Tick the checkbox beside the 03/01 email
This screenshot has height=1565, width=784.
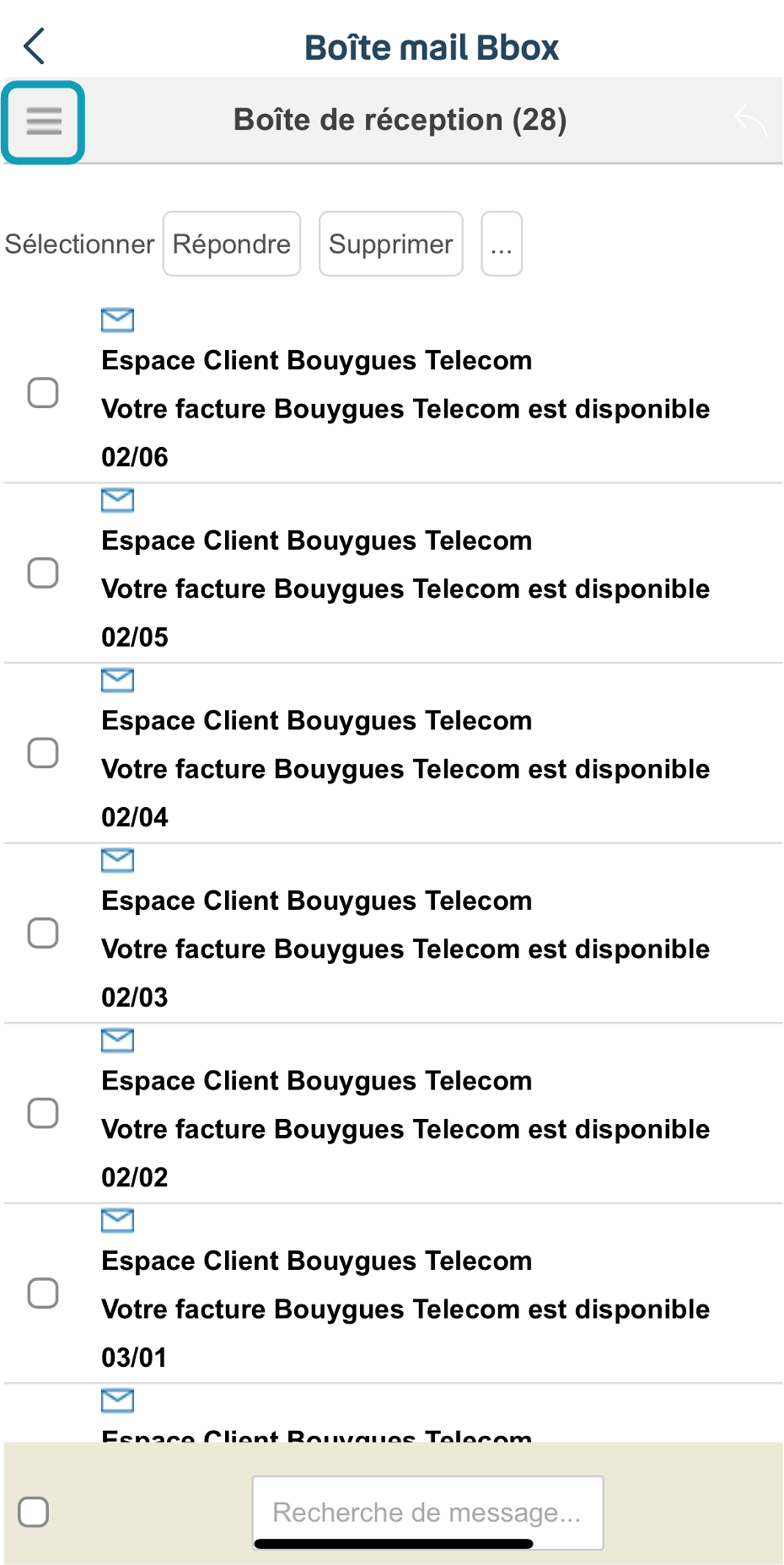[x=43, y=1293]
